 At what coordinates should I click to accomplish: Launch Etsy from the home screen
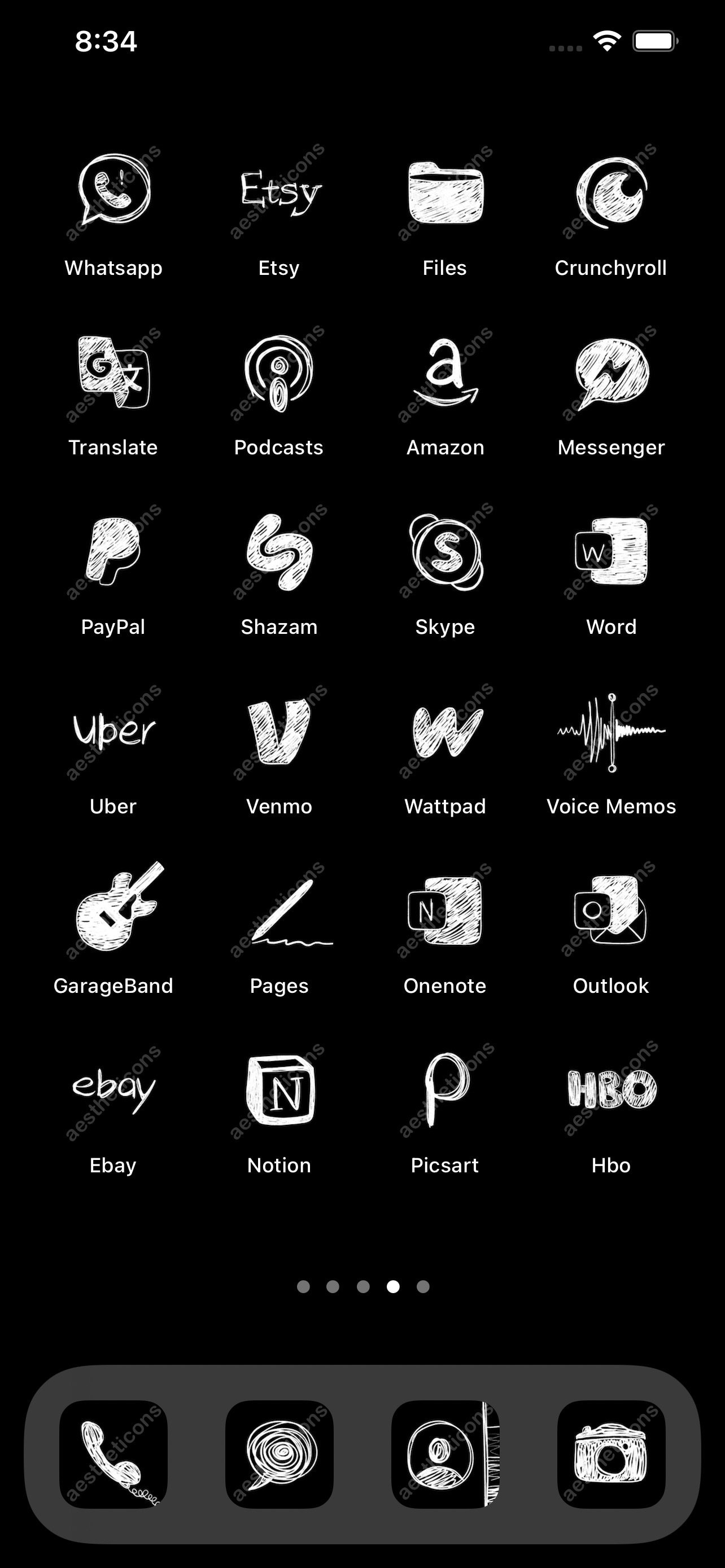pos(279,192)
